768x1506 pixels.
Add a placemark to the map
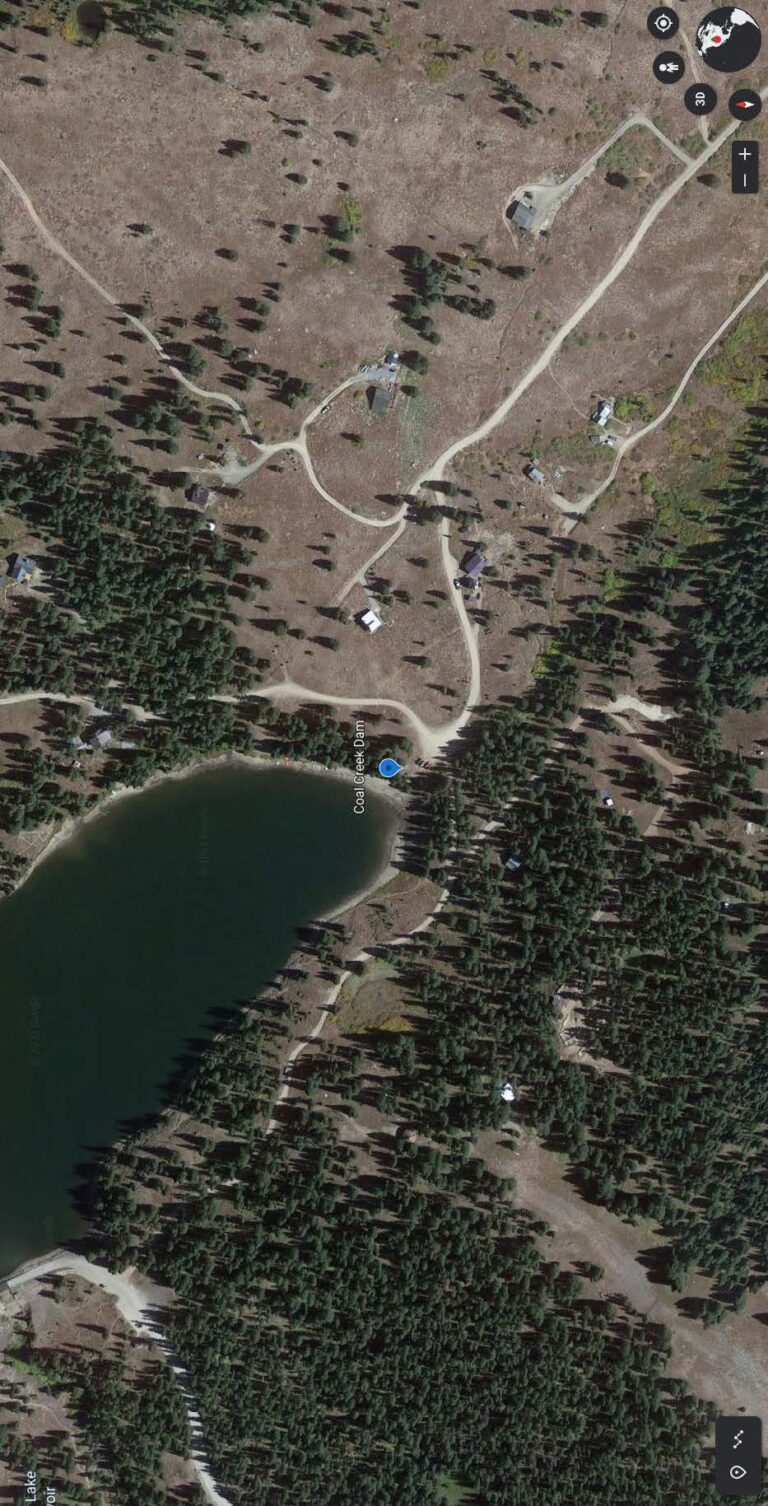(x=738, y=1472)
